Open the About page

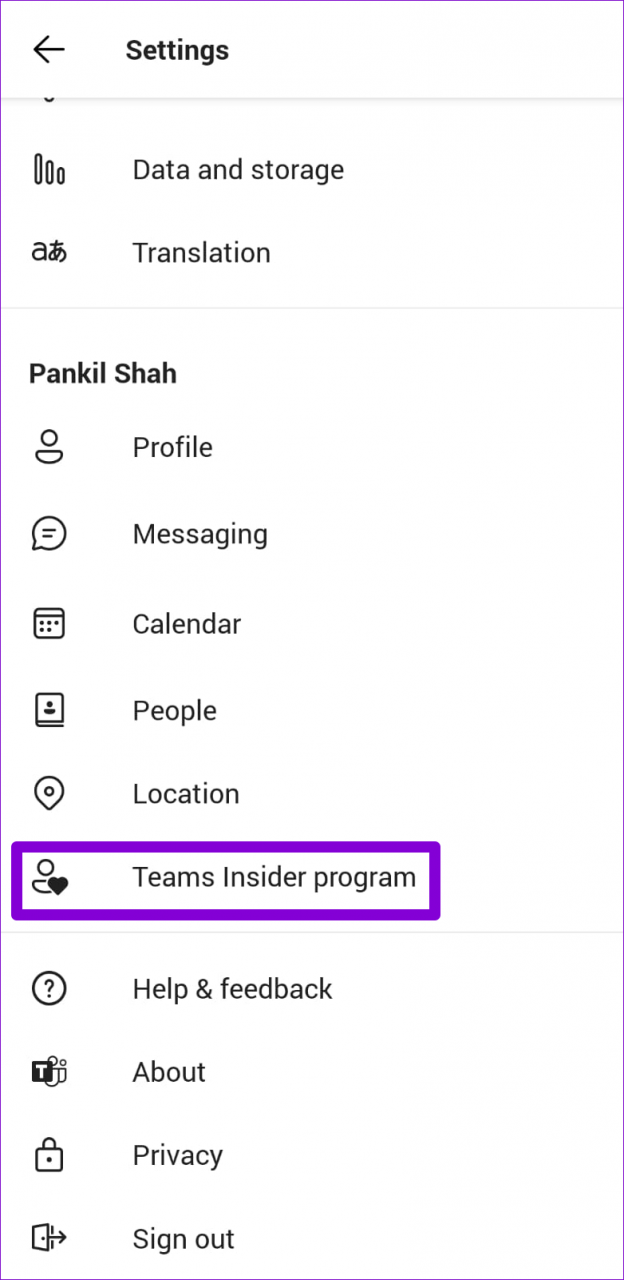(169, 1072)
